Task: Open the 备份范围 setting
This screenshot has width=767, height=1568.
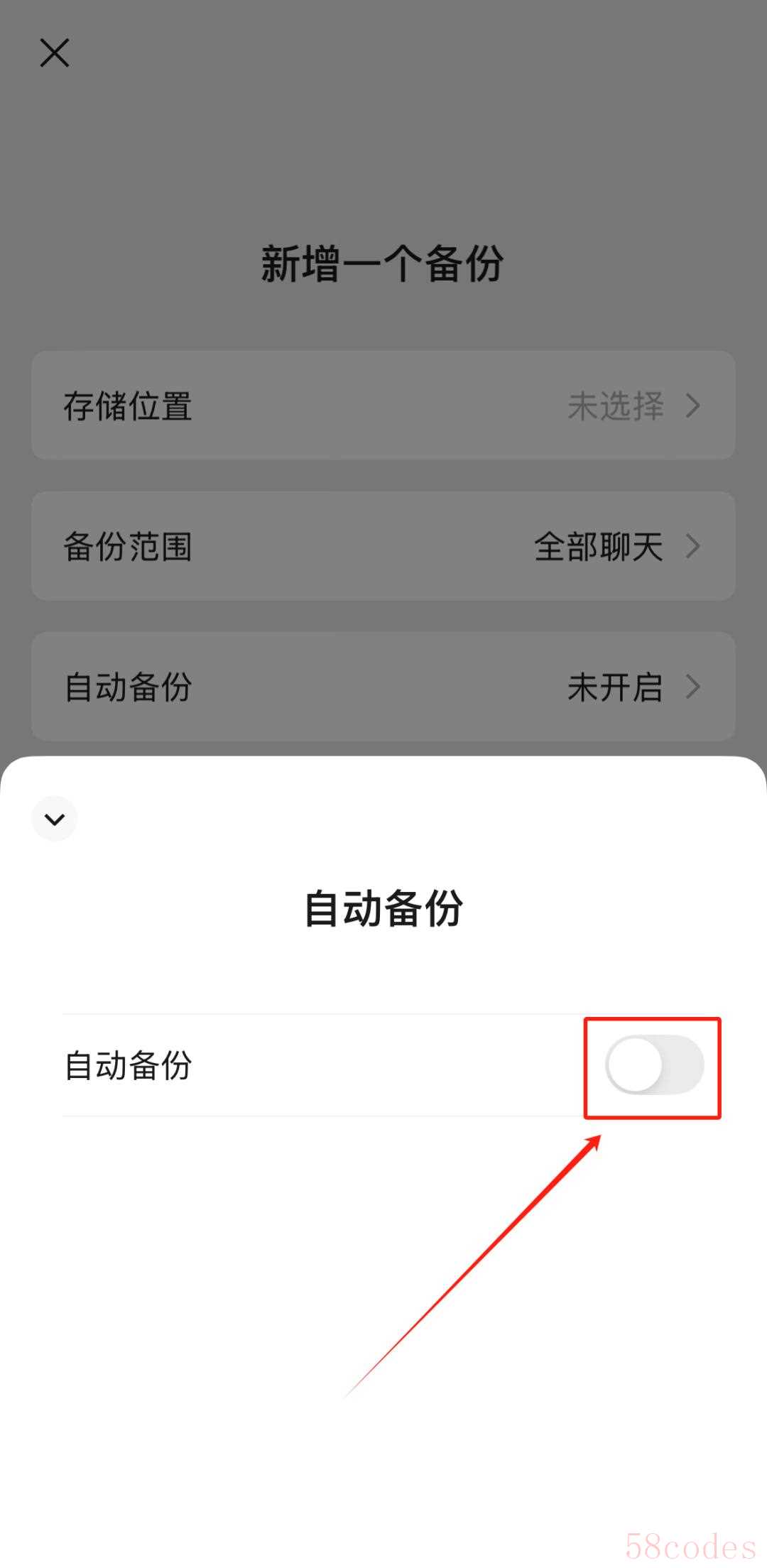Action: 383,546
